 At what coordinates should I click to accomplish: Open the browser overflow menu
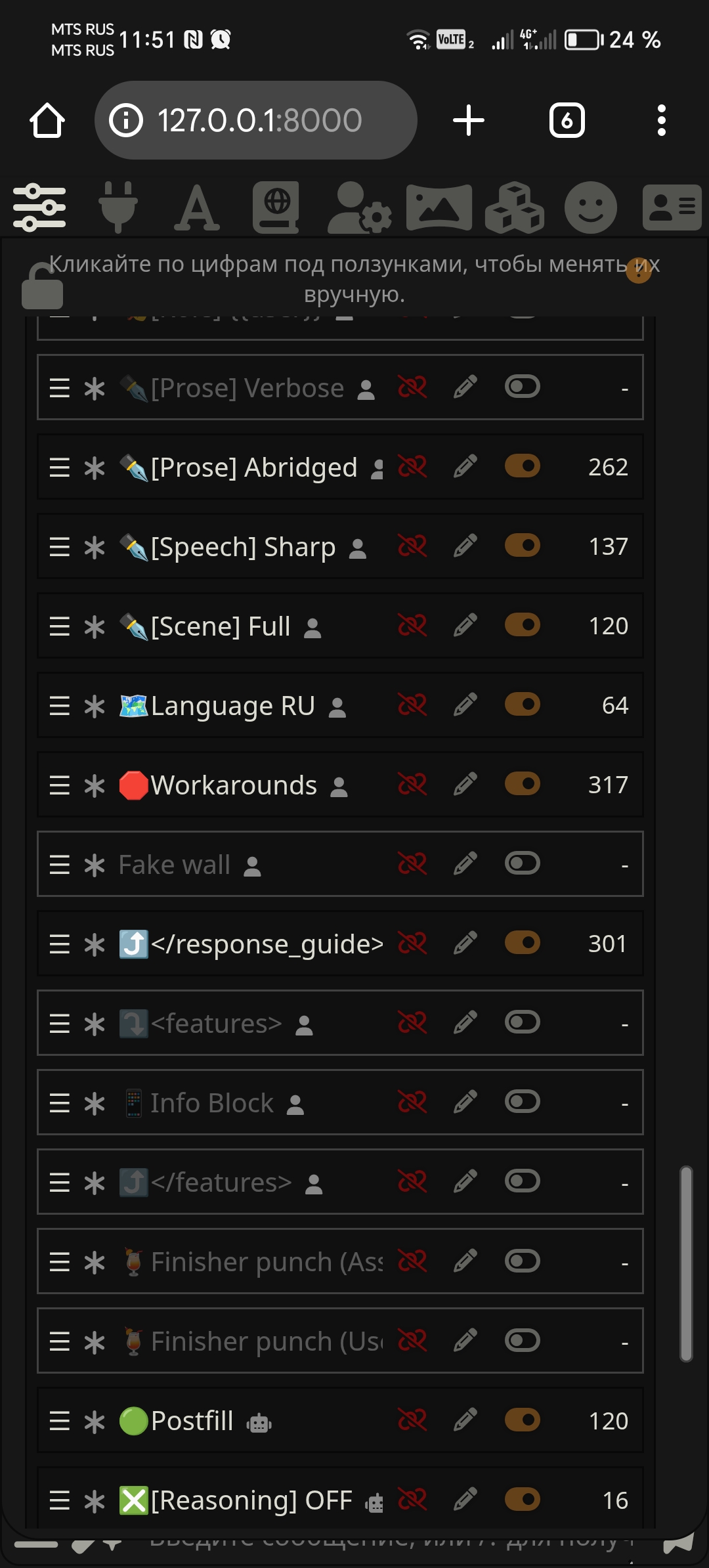(x=662, y=120)
